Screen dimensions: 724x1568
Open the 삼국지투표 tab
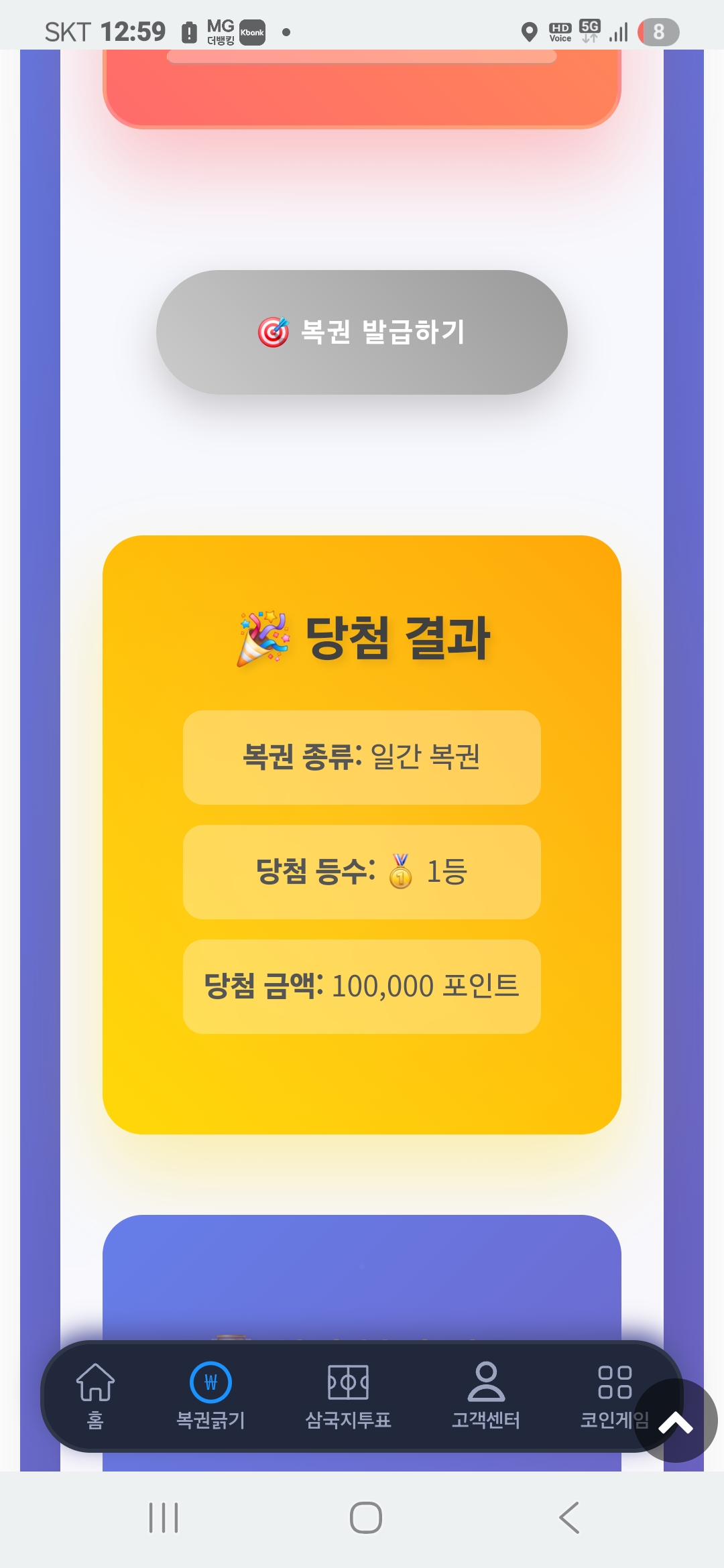coord(348,1396)
